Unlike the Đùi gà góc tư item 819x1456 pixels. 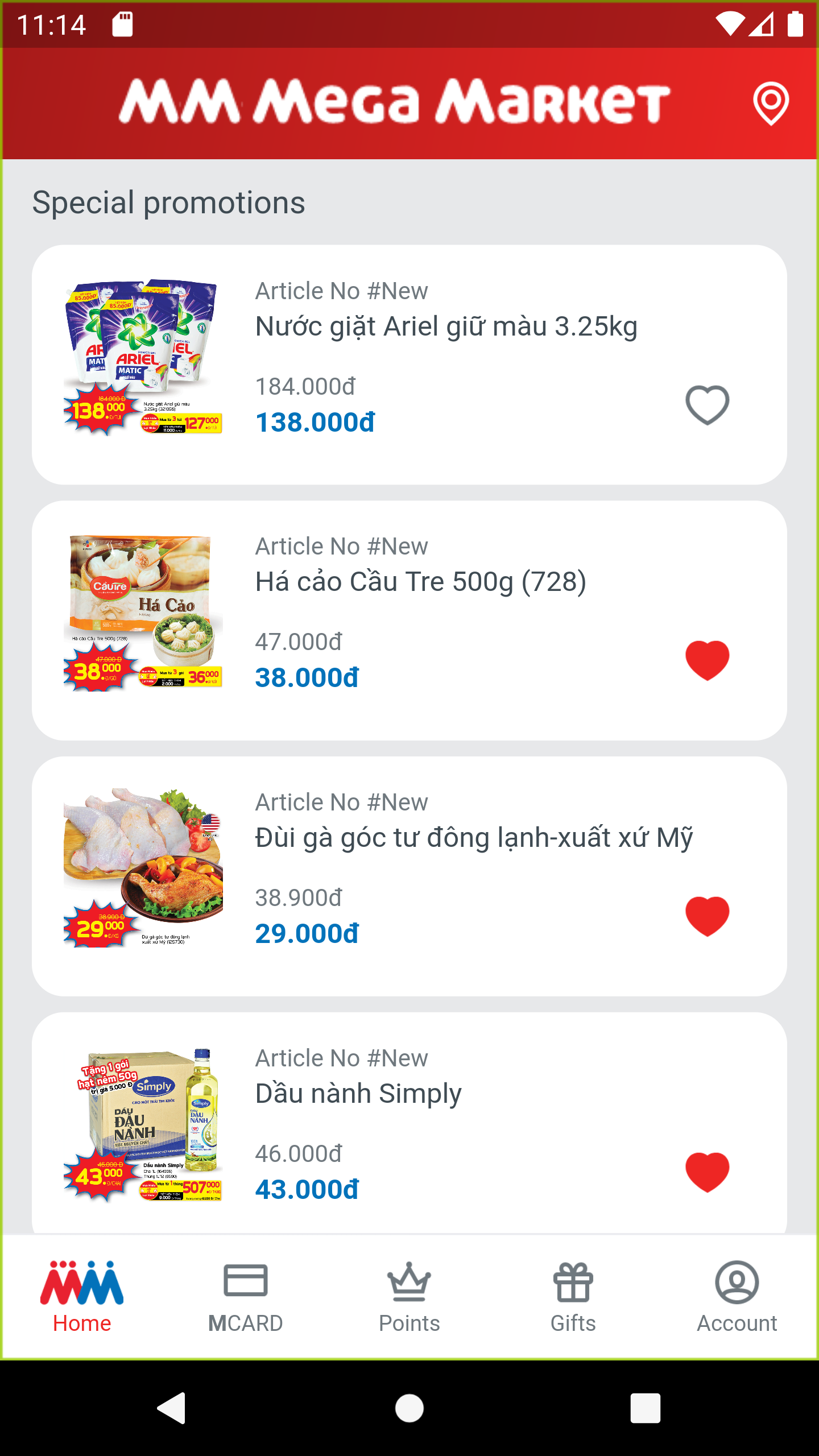(707, 916)
